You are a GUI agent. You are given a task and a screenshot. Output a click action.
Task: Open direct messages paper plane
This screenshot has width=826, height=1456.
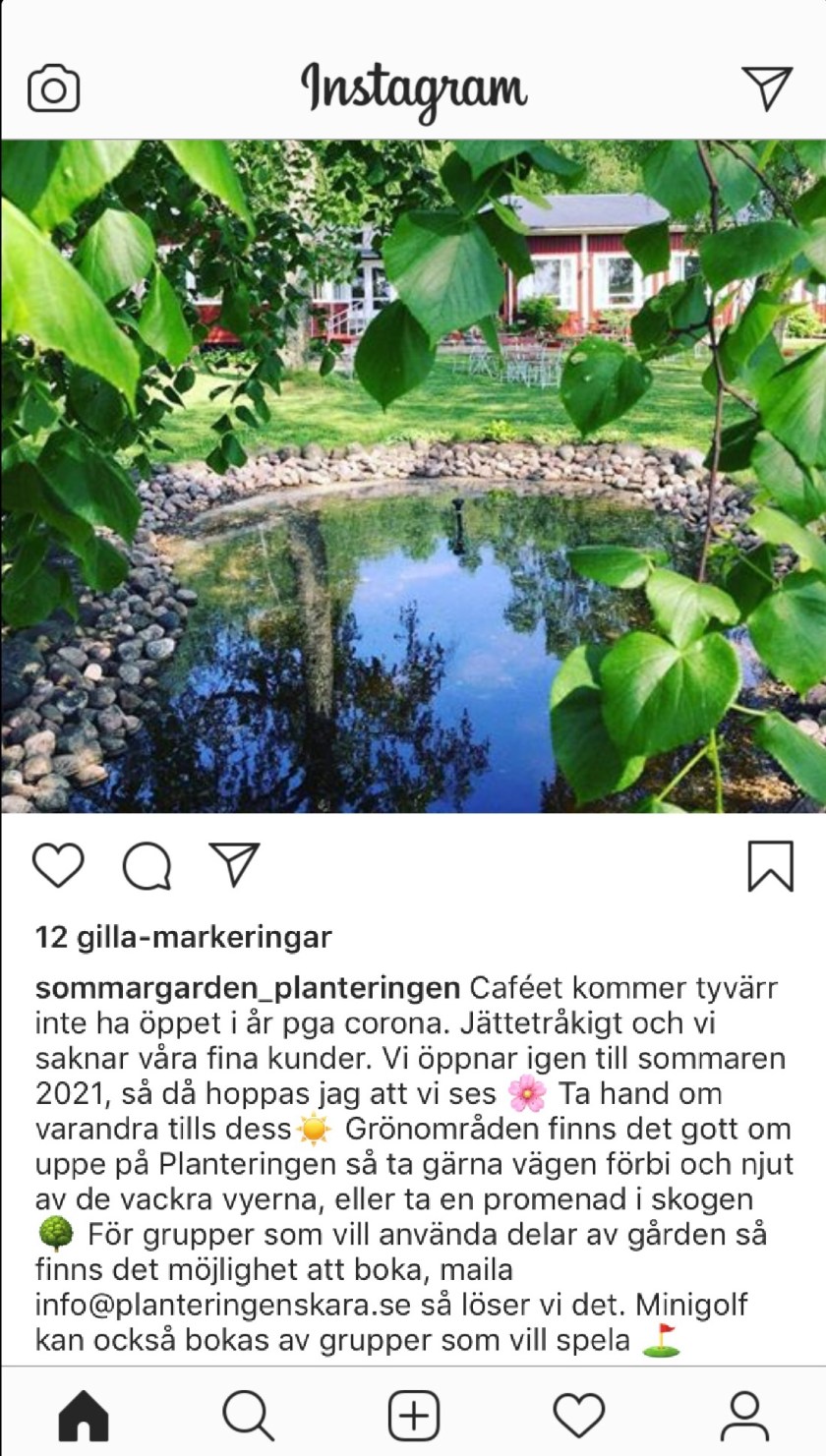pyautogui.click(x=767, y=88)
